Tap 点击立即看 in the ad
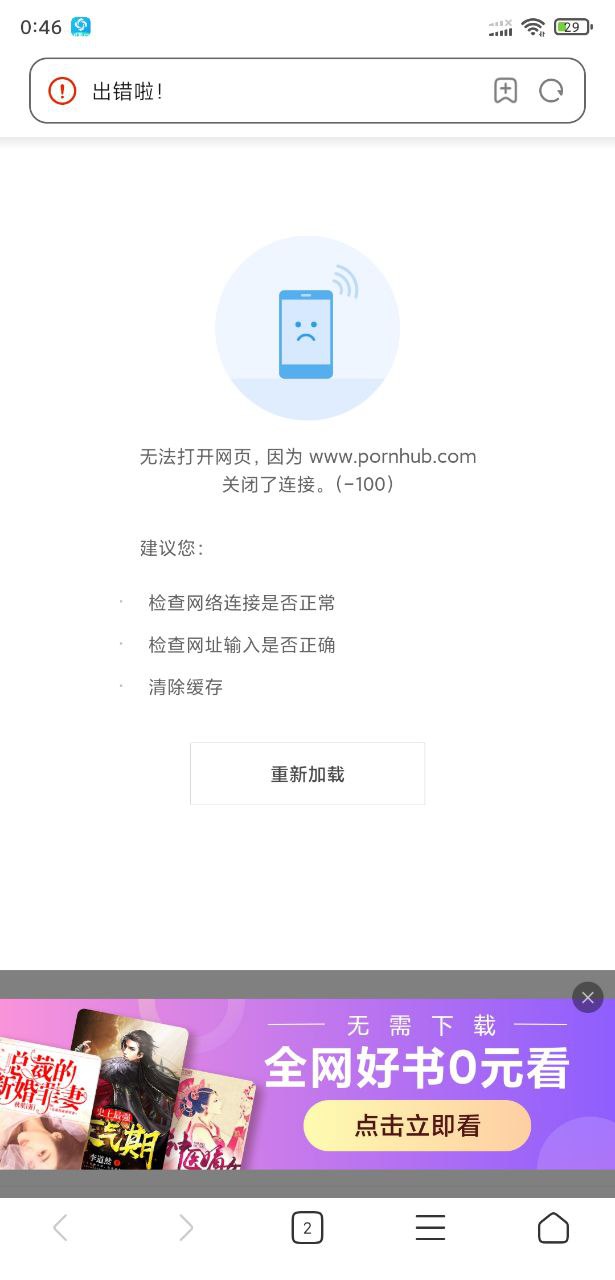The image size is (615, 1280). [417, 1126]
